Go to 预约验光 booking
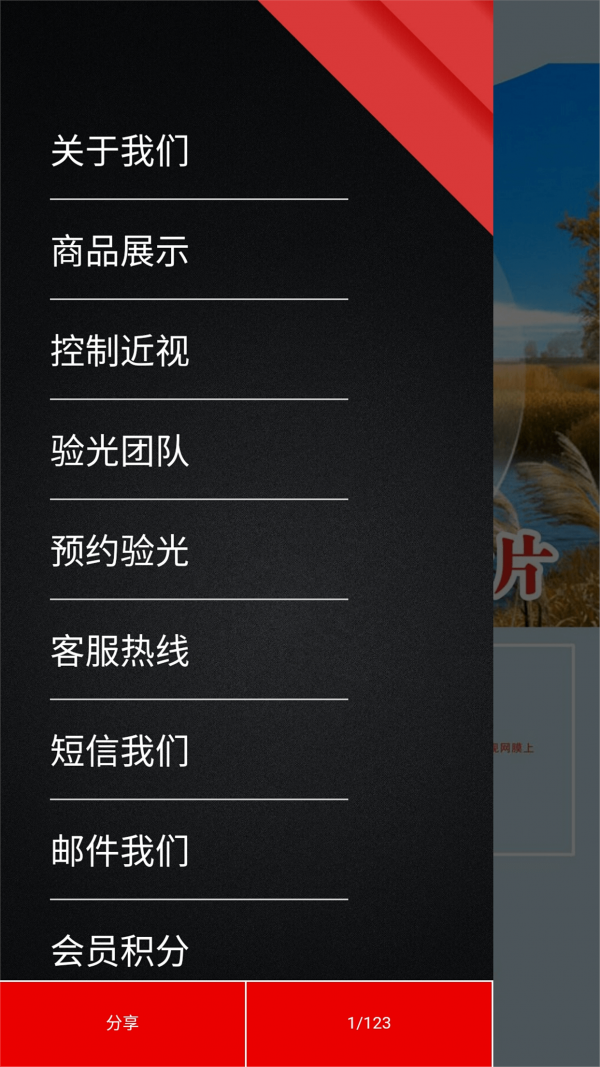This screenshot has height=1067, width=600. pyautogui.click(x=120, y=552)
